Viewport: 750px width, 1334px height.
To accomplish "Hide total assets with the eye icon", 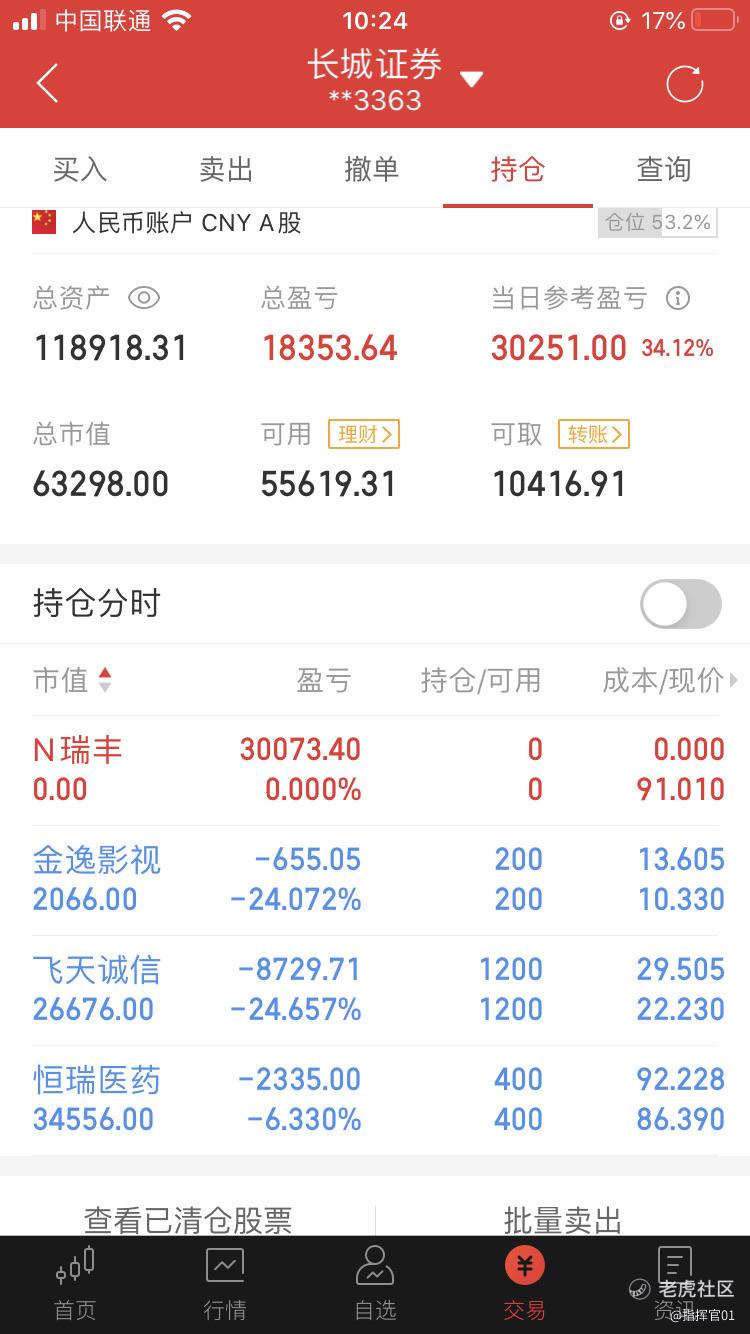I will [144, 298].
